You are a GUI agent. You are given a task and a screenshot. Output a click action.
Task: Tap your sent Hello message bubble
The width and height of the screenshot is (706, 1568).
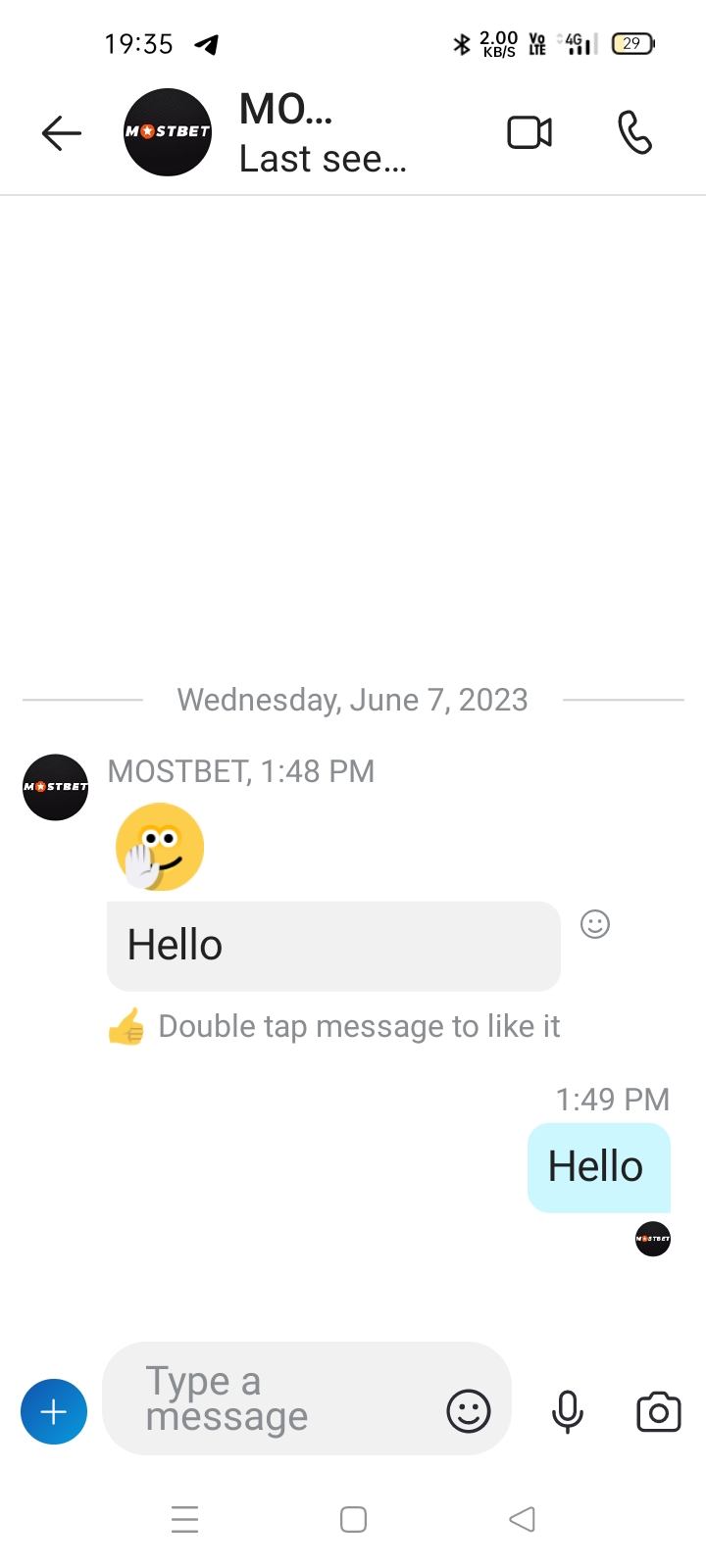[598, 1167]
